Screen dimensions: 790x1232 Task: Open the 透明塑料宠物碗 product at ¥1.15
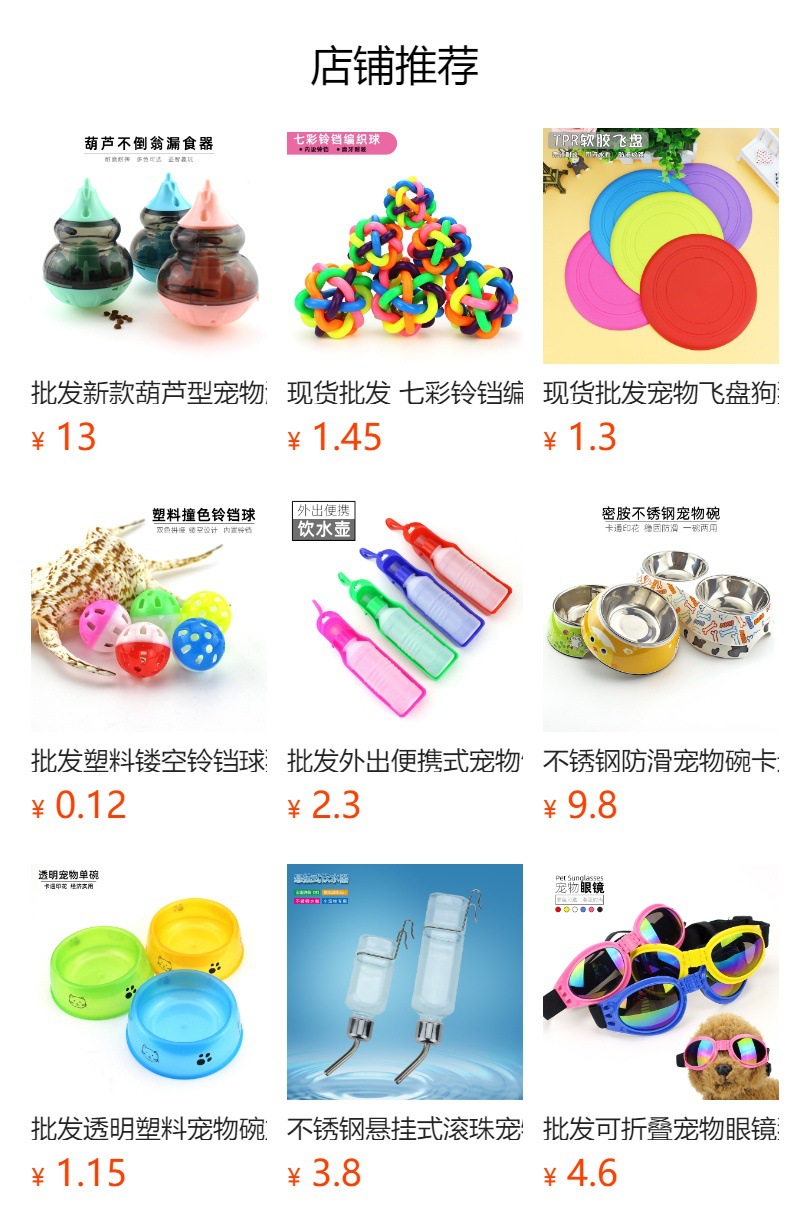(x=149, y=1028)
